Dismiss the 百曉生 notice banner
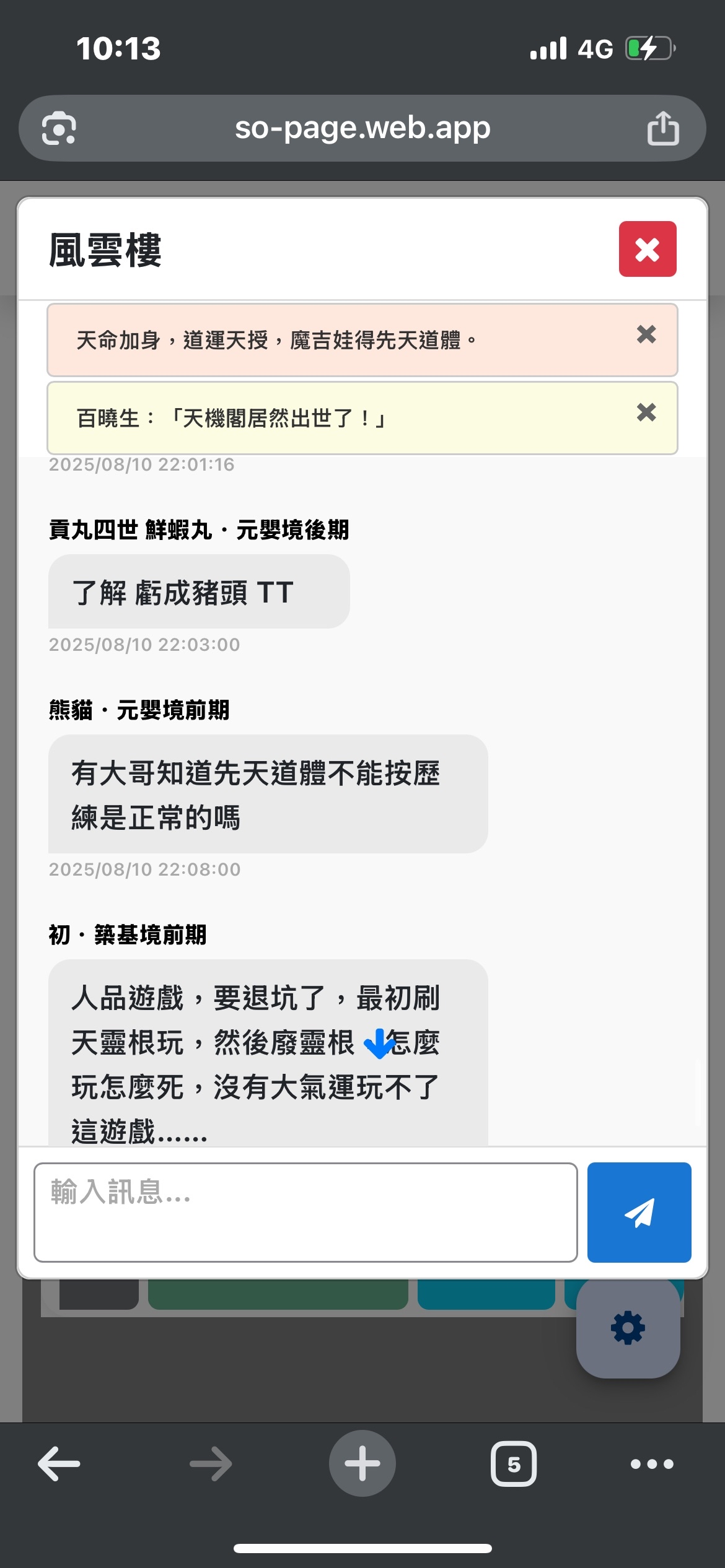 point(646,412)
